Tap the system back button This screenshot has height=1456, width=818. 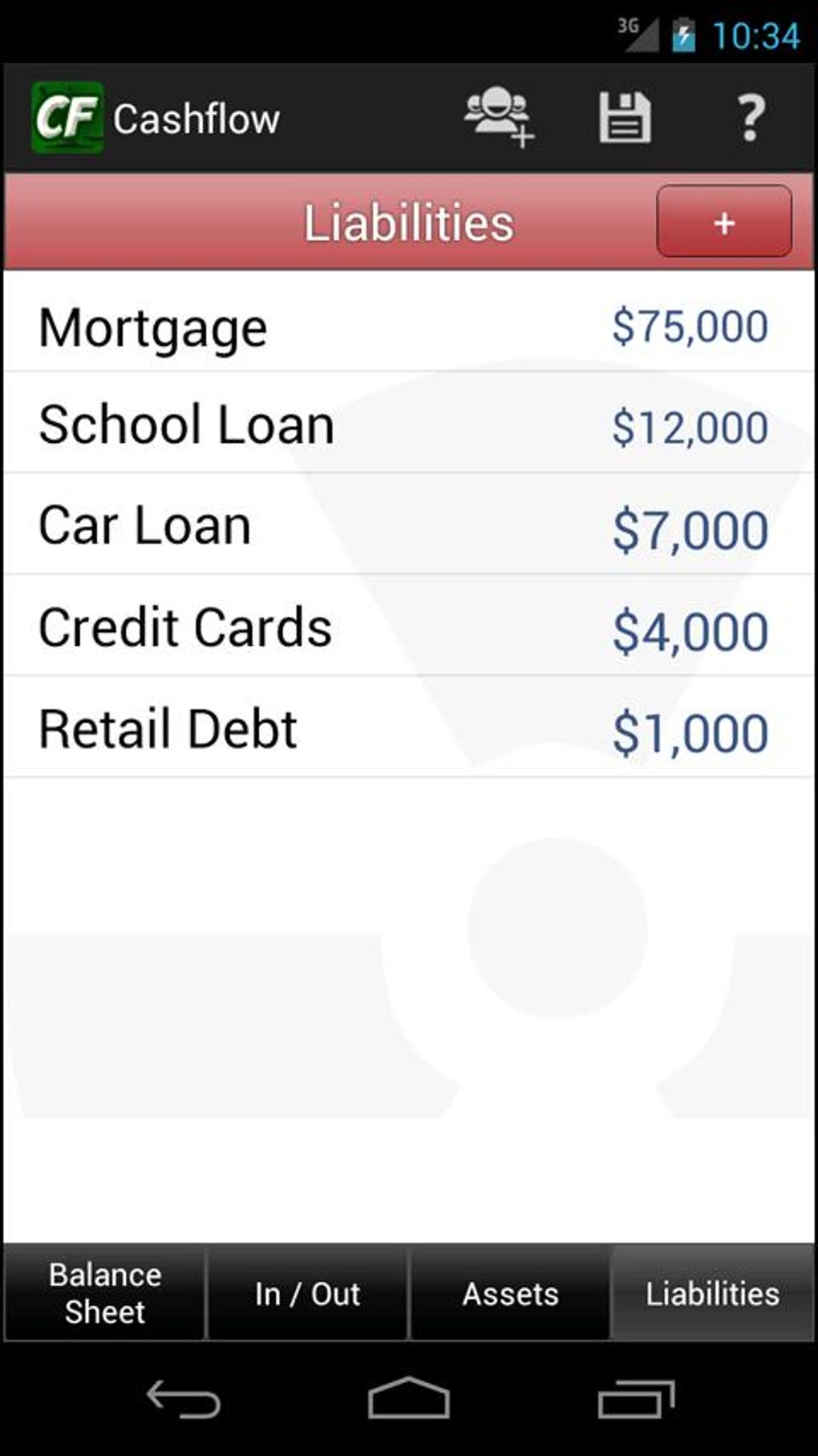click(x=184, y=1400)
